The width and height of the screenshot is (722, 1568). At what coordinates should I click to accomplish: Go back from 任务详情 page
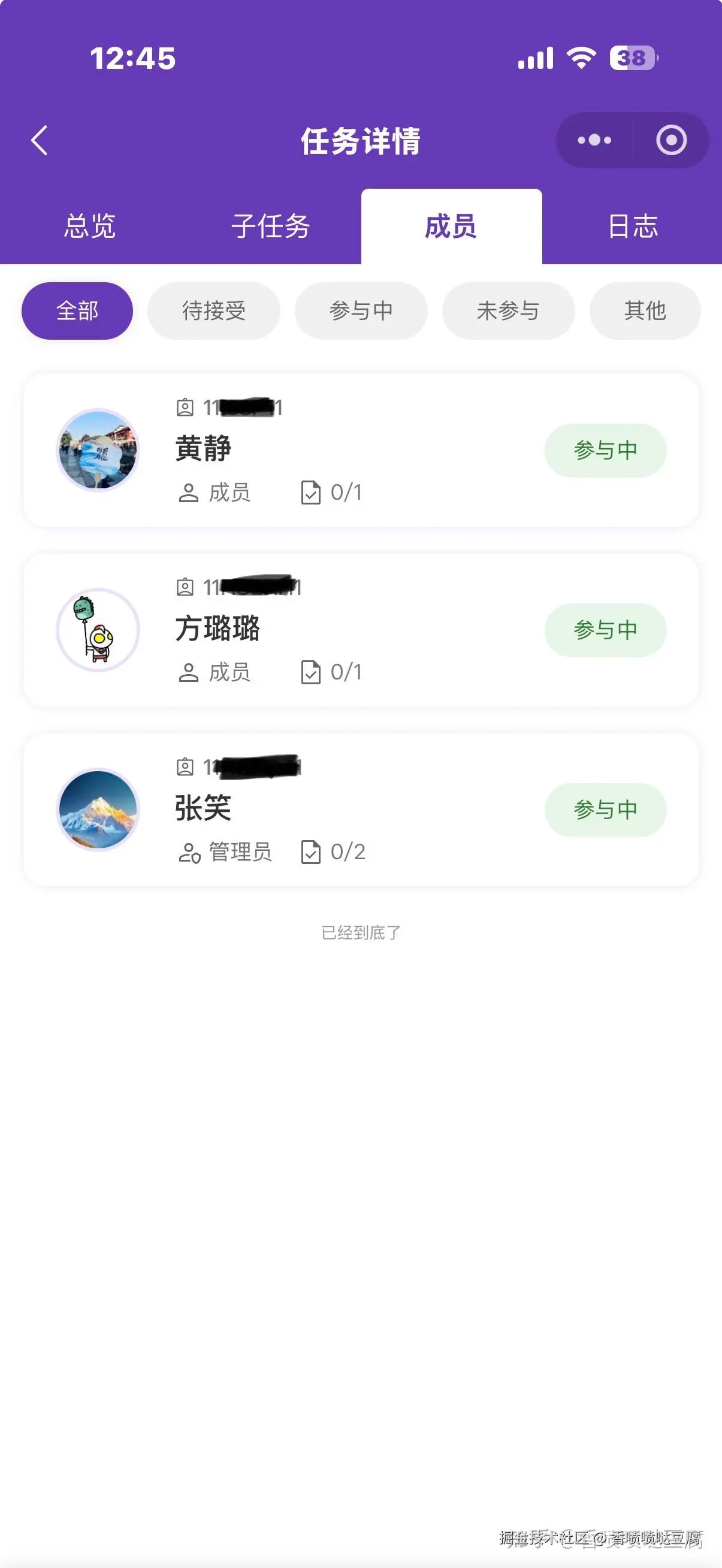tap(40, 141)
